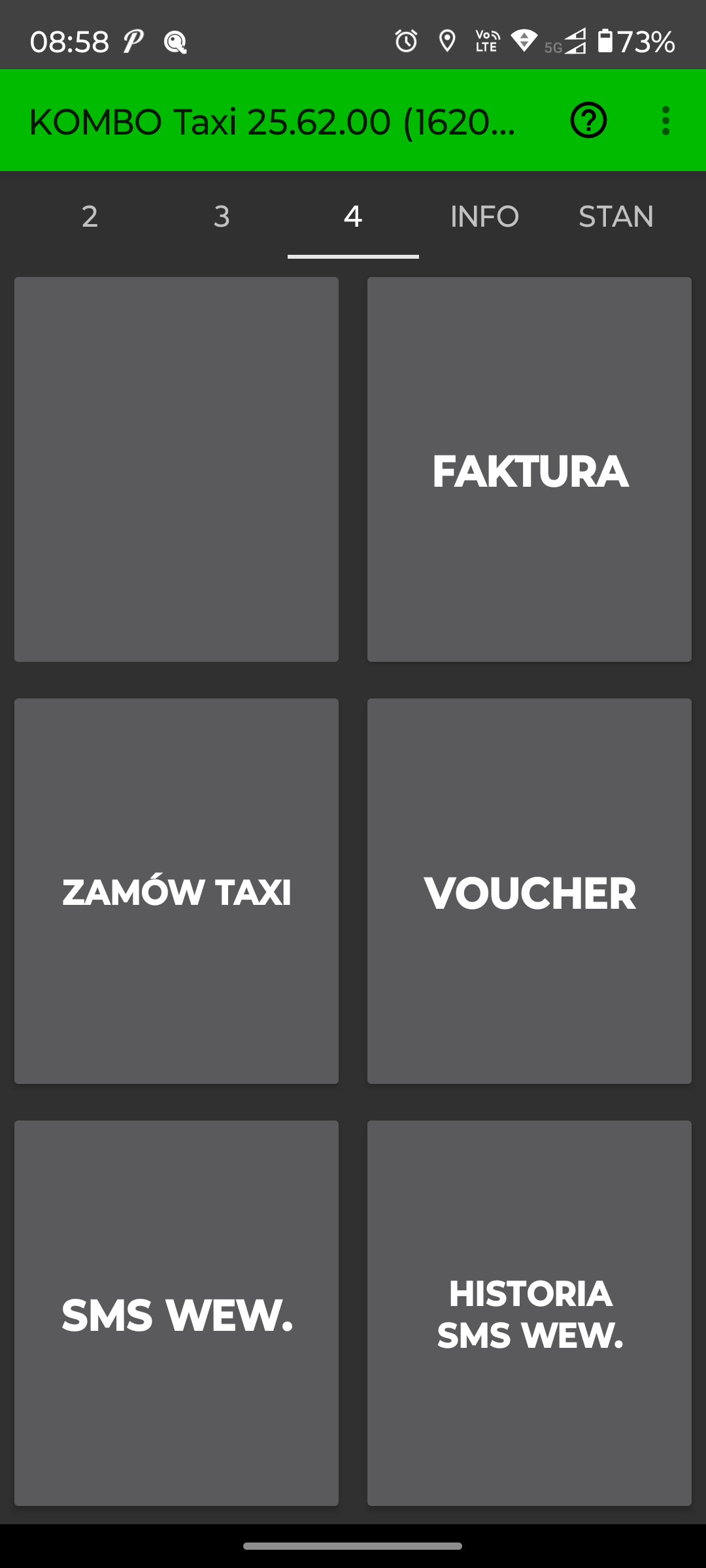Switch to tab 3
Image resolution: width=706 pixels, height=1568 pixels.
coord(222,216)
